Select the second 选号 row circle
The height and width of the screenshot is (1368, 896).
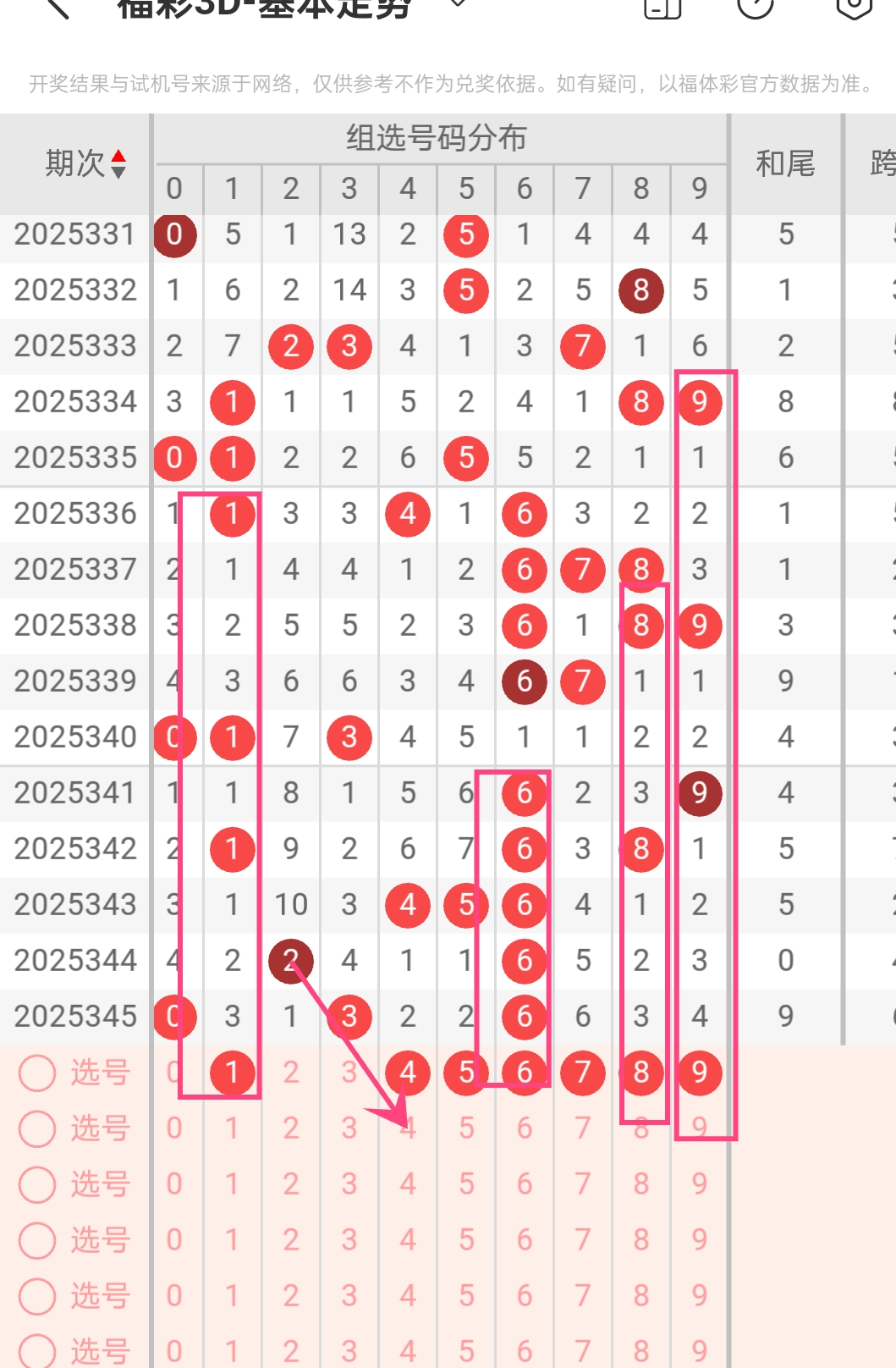tap(36, 1128)
